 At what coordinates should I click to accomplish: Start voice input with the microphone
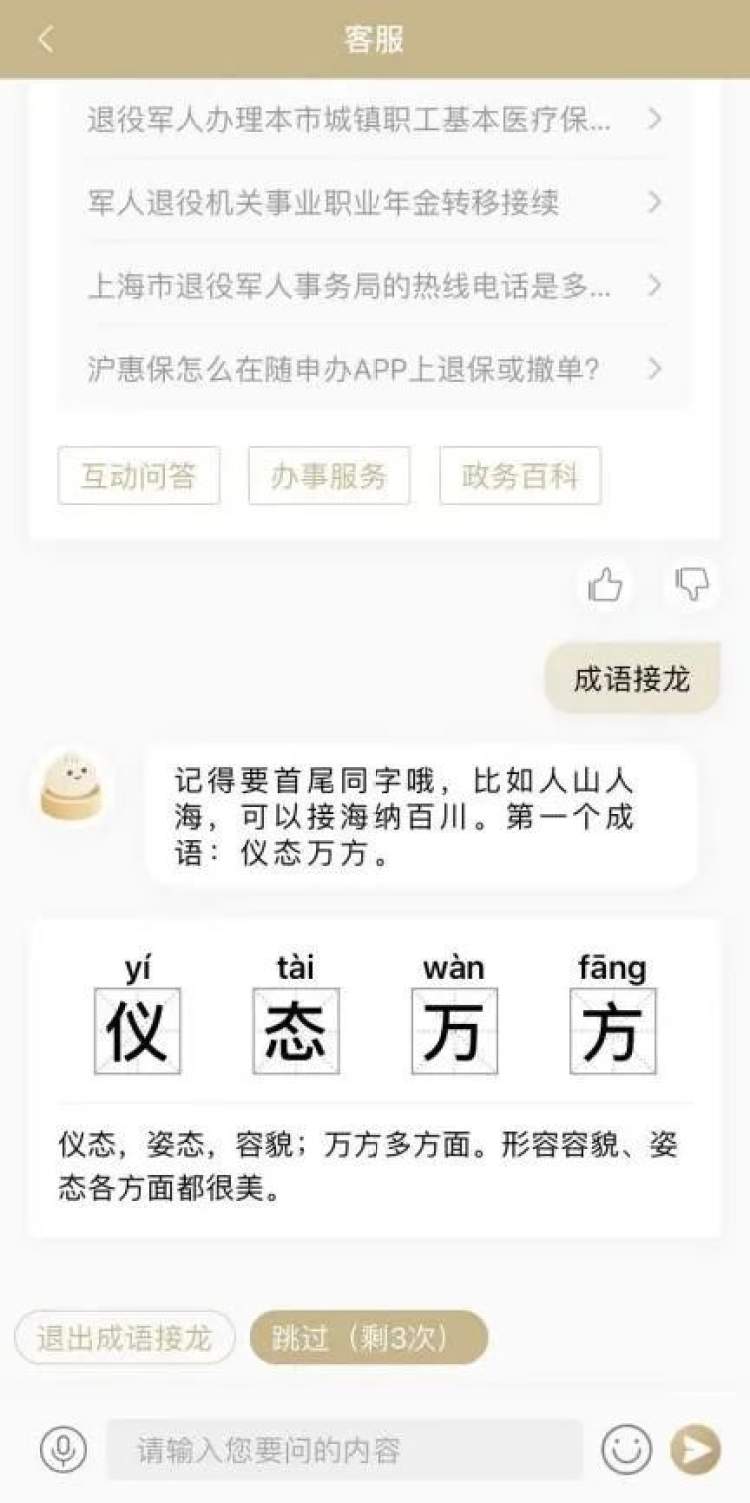coord(63,1449)
